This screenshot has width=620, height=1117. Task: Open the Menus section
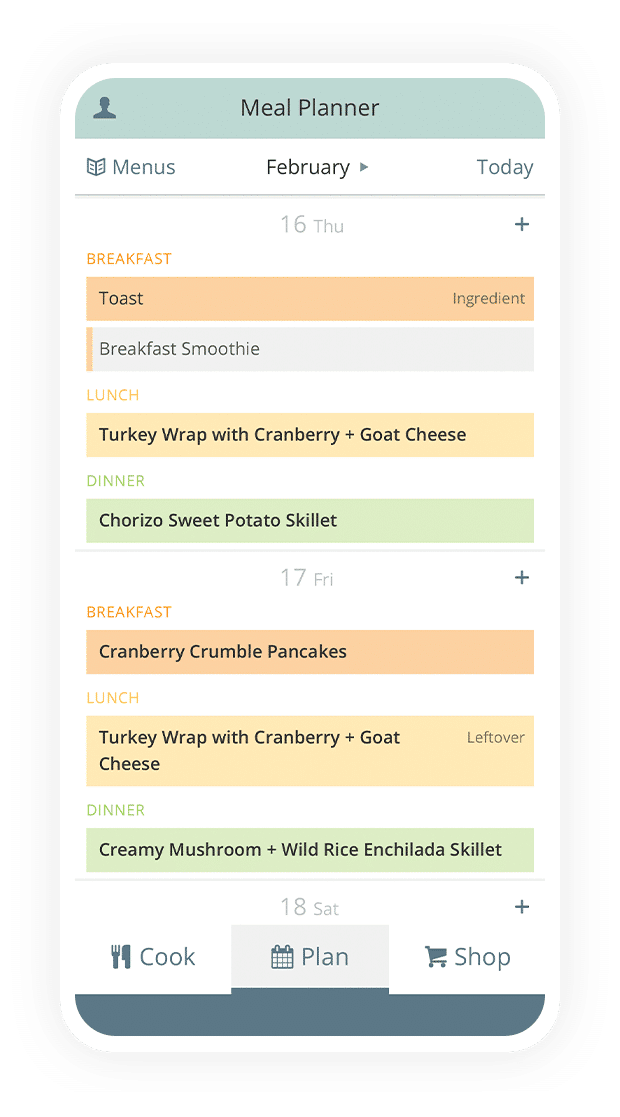pos(130,167)
